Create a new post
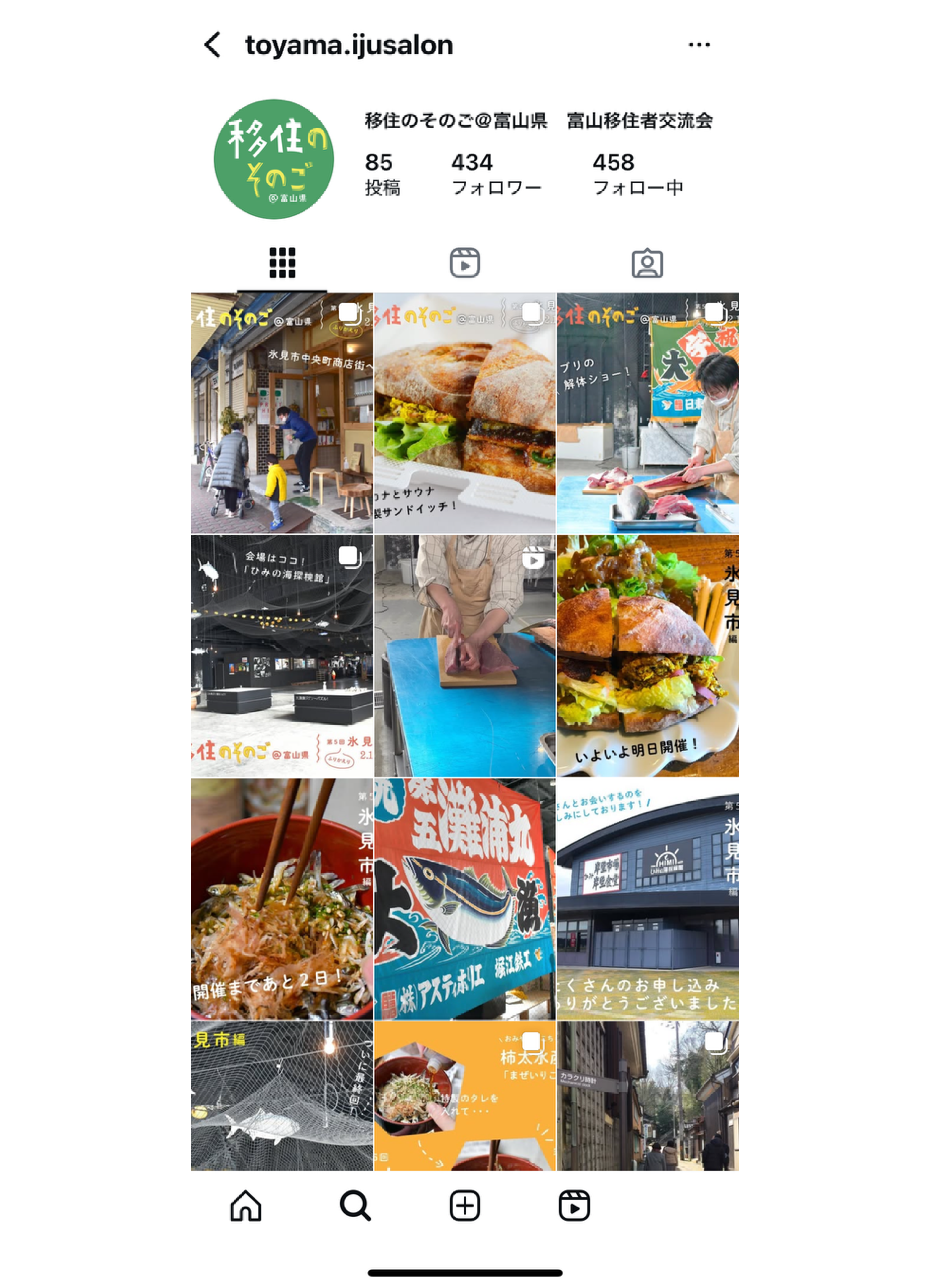Image resolution: width=930 pixels, height=1288 pixels. (465, 1205)
